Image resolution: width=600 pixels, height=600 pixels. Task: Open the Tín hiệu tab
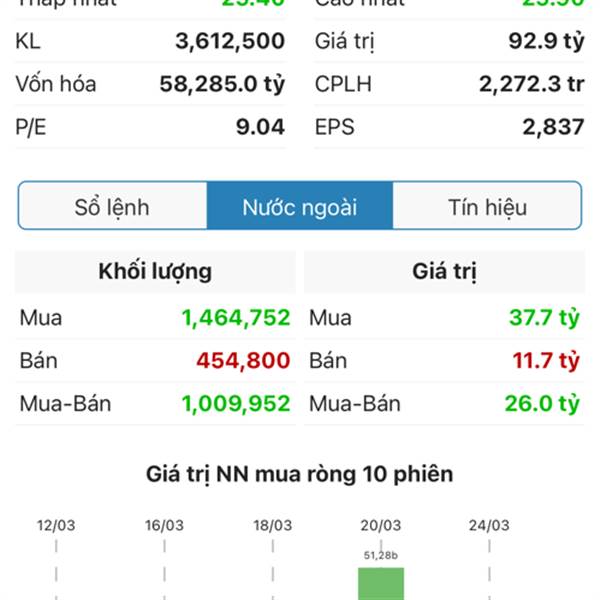pyautogui.click(x=487, y=207)
